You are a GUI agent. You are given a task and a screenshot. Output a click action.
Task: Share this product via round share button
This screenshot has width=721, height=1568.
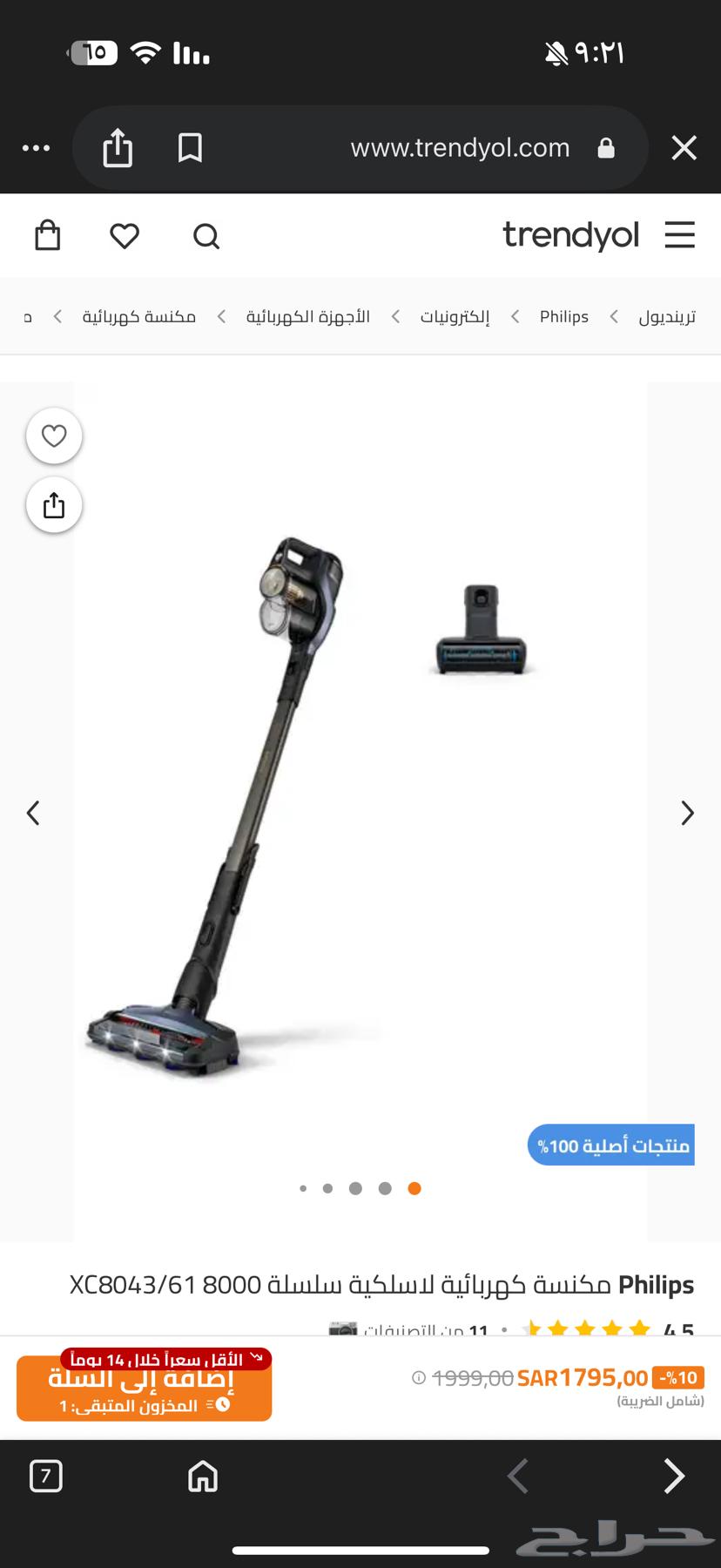[54, 505]
